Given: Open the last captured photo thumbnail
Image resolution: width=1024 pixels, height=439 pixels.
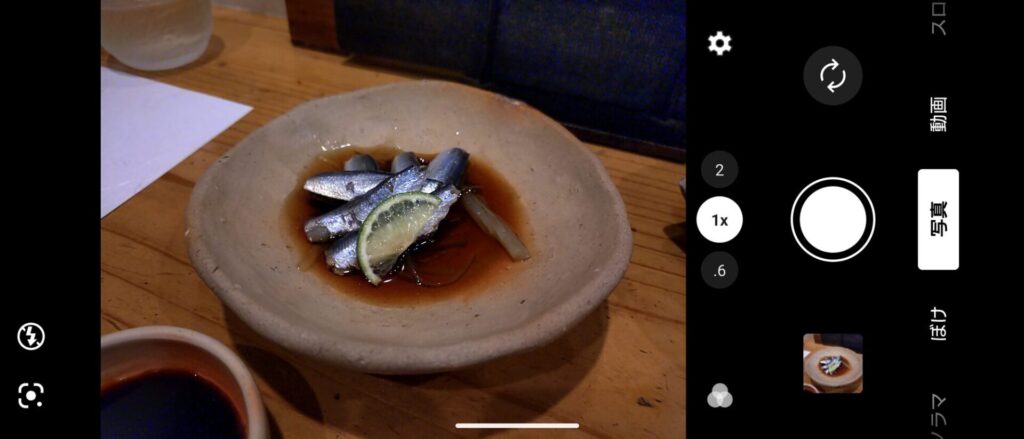Looking at the screenshot, I should [832, 363].
